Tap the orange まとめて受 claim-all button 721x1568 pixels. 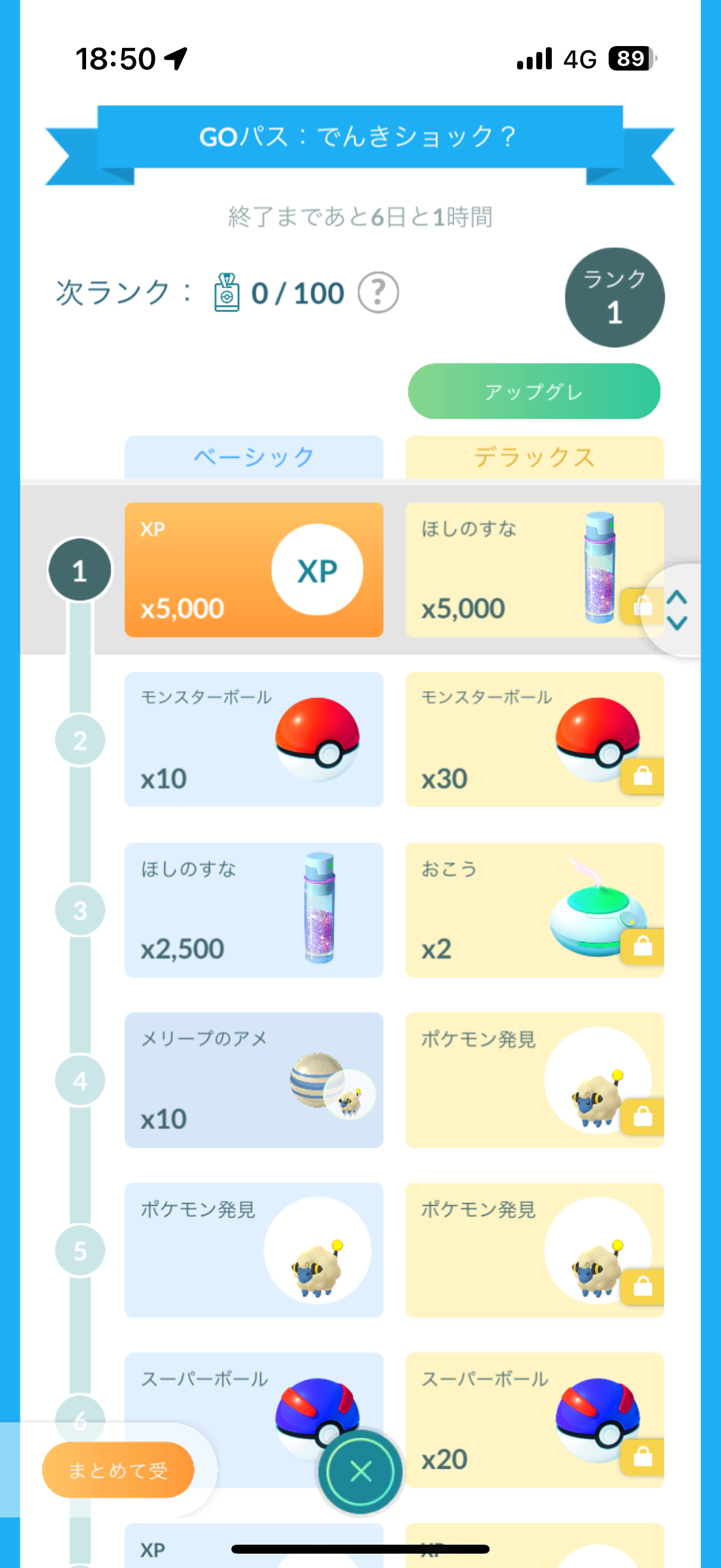[118, 1470]
